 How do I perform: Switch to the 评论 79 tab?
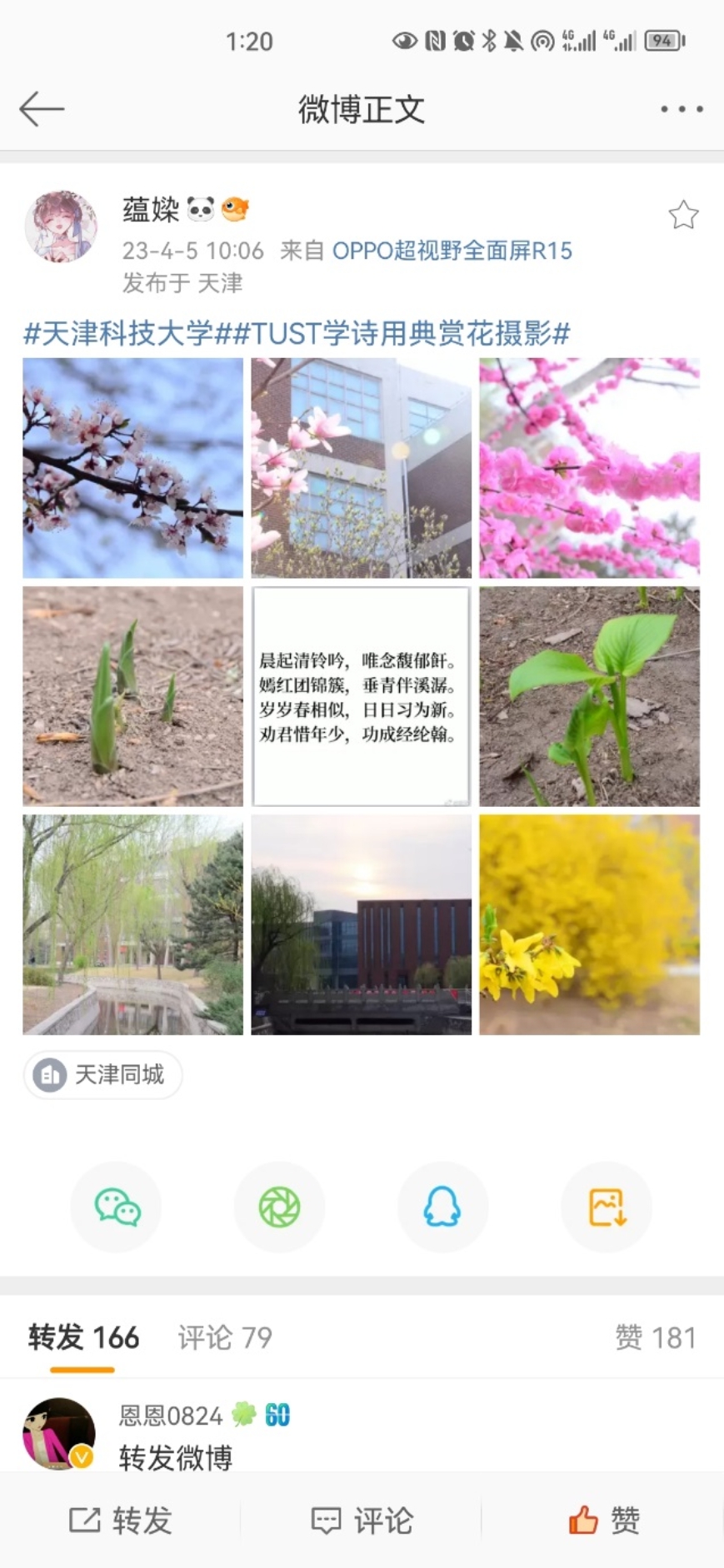pos(225,1337)
